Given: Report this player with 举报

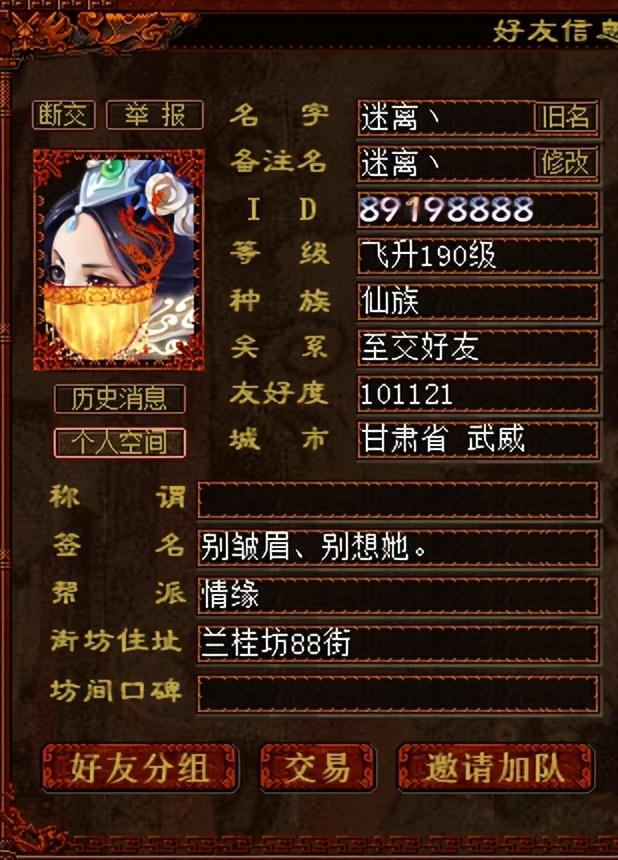Looking at the screenshot, I should pos(155,115).
